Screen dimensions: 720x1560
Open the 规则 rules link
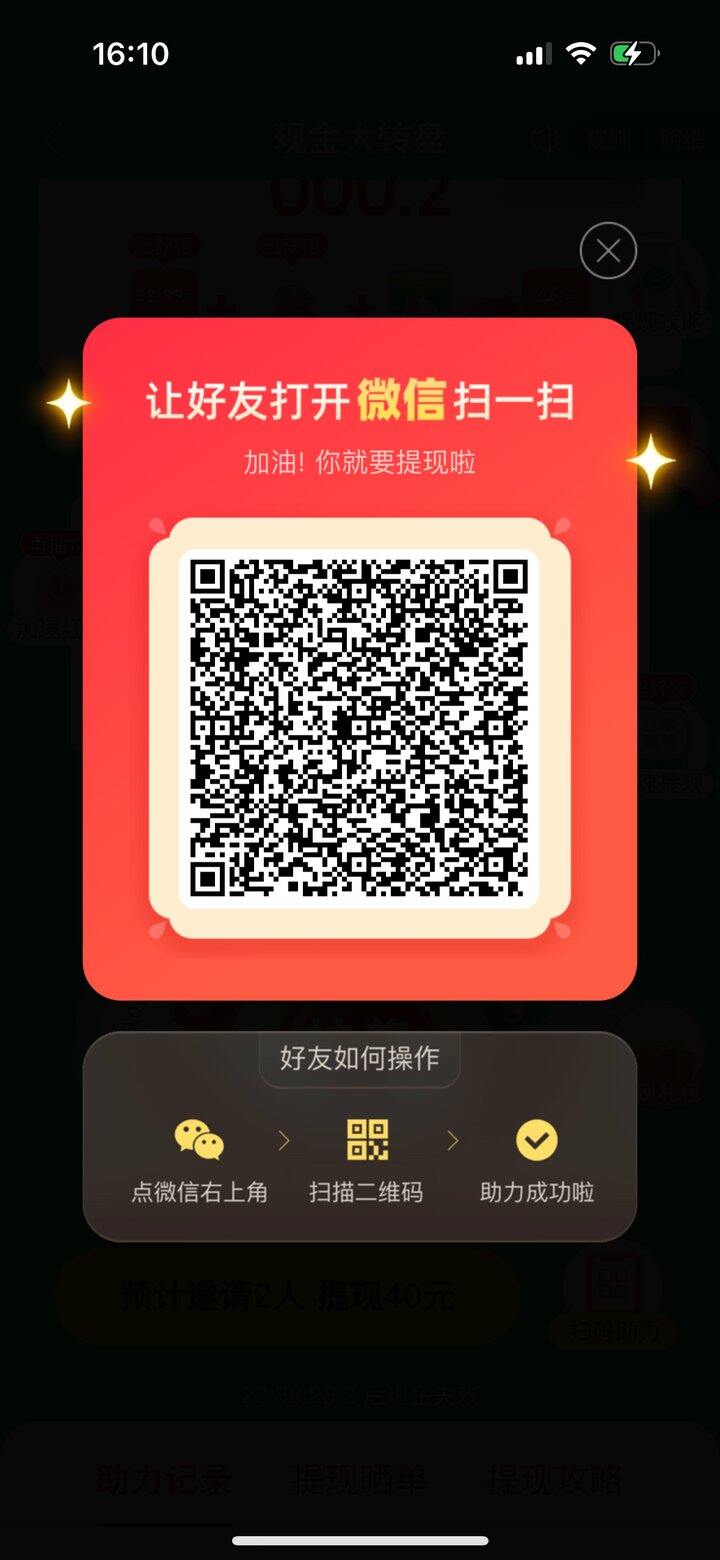608,140
